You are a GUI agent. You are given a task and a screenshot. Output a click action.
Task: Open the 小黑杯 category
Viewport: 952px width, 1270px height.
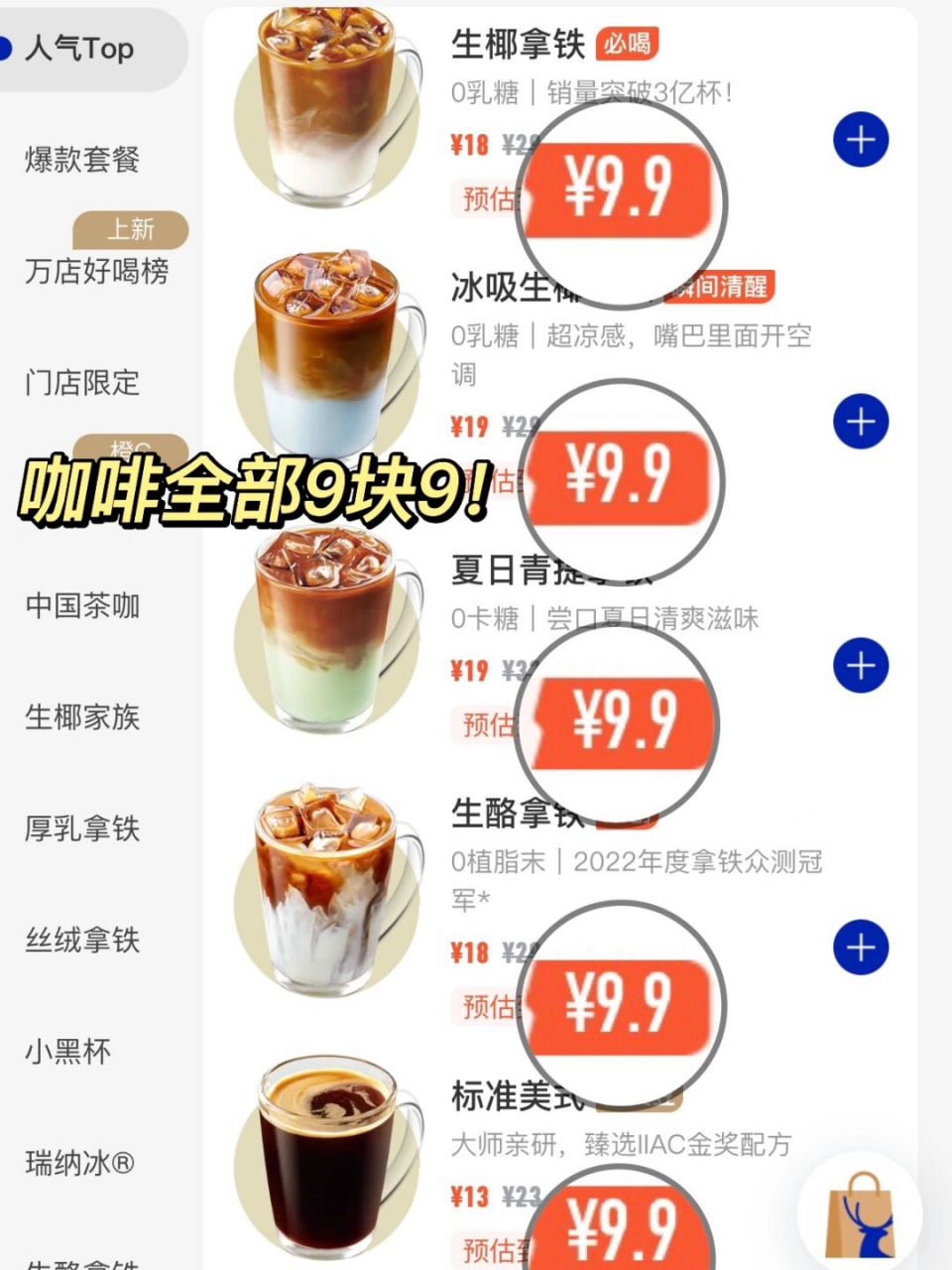tap(69, 1050)
